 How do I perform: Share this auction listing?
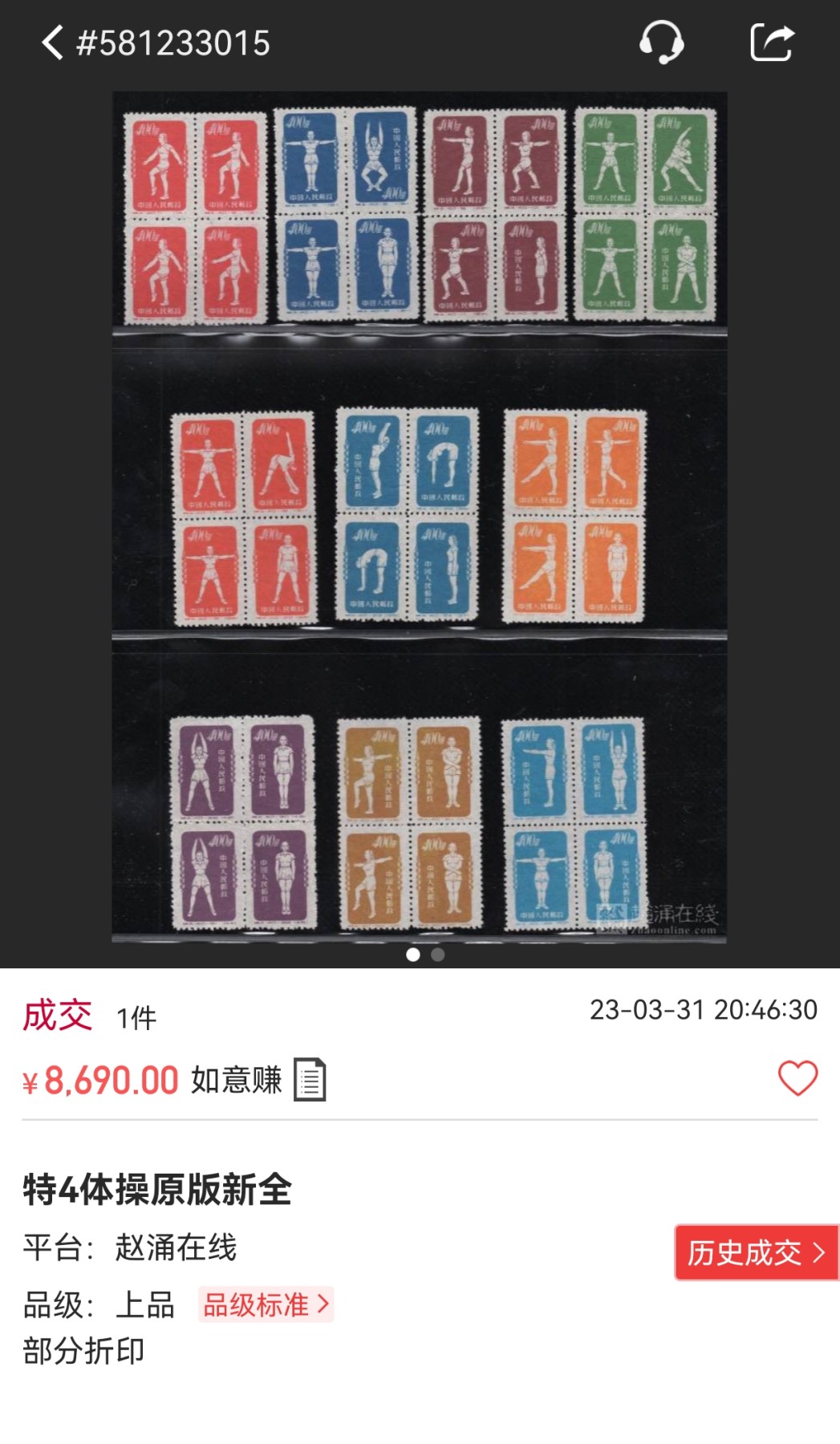[x=772, y=43]
